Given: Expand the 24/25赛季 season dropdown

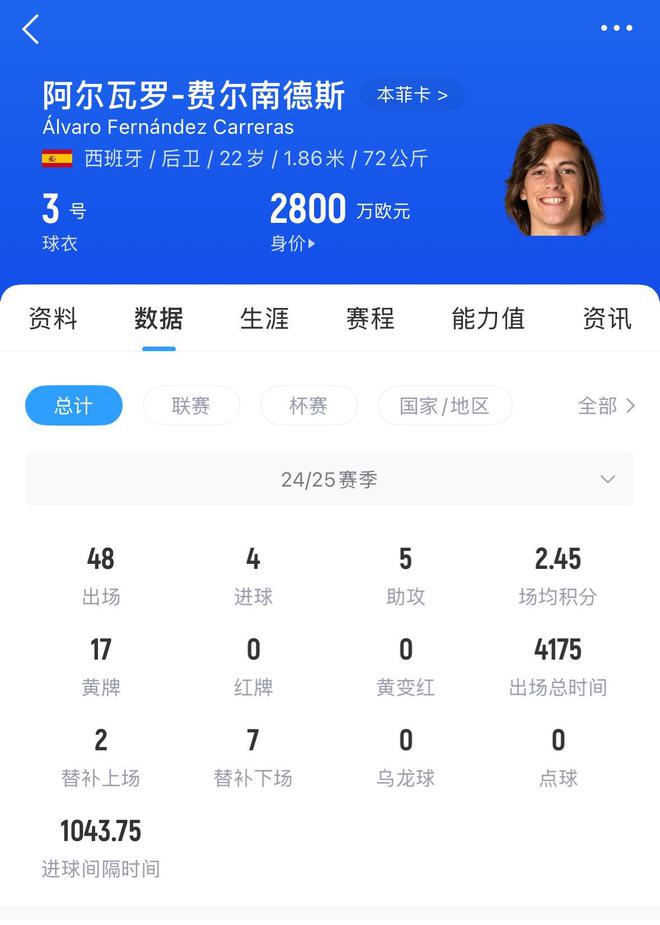Looking at the screenshot, I should pos(330,480).
